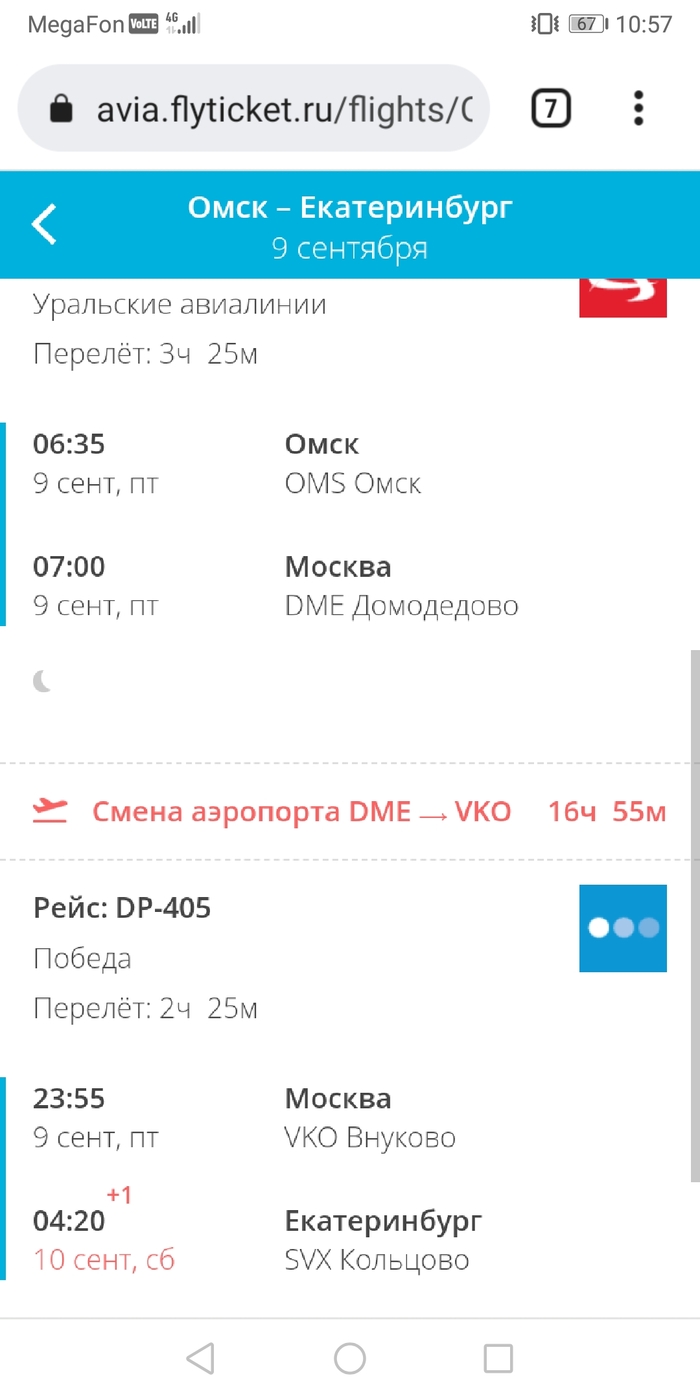The image size is (700, 1400).
Task: Go back from the Омск – Екатеринбург flight details
Action: pyautogui.click(x=45, y=224)
